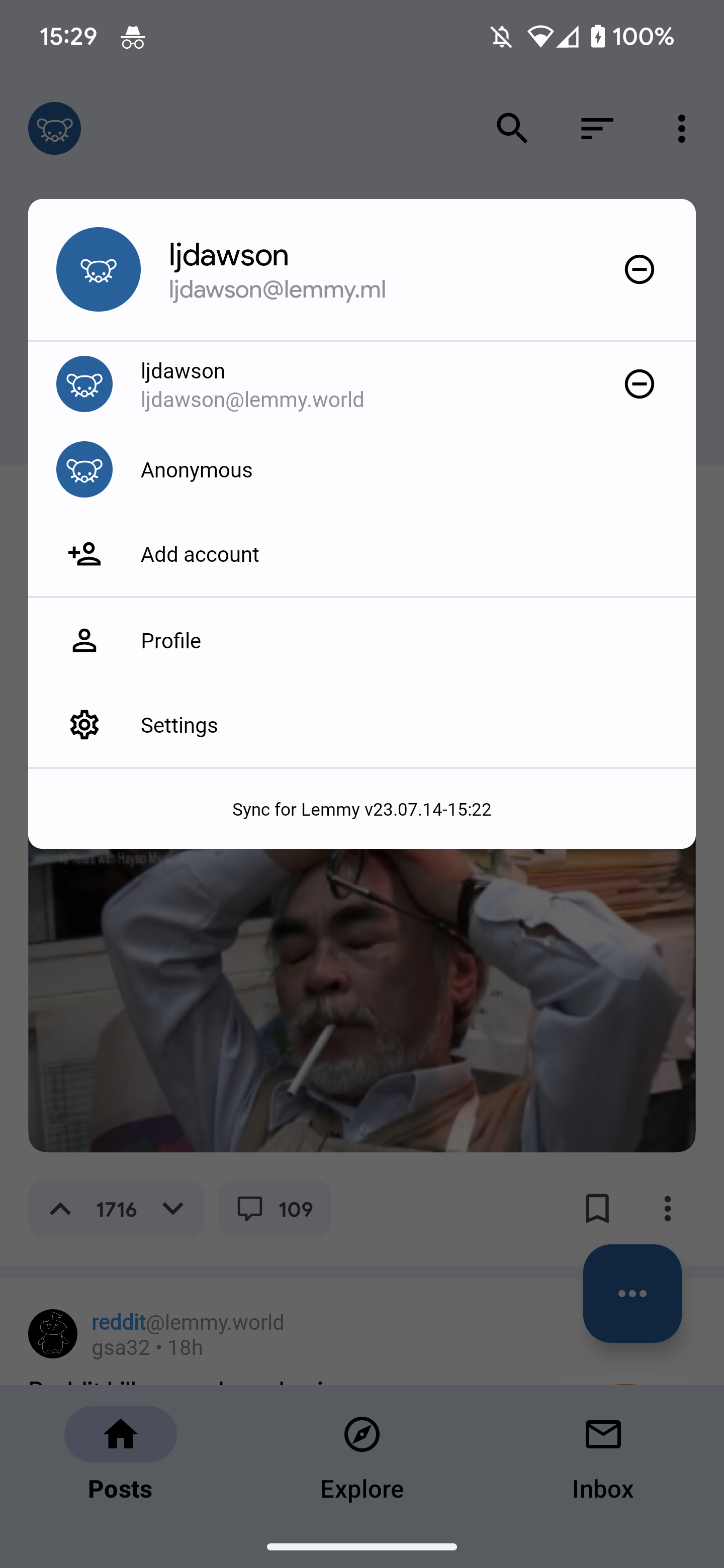Image resolution: width=724 pixels, height=1568 pixels.
Task: Open the Profile page
Action: [x=171, y=640]
